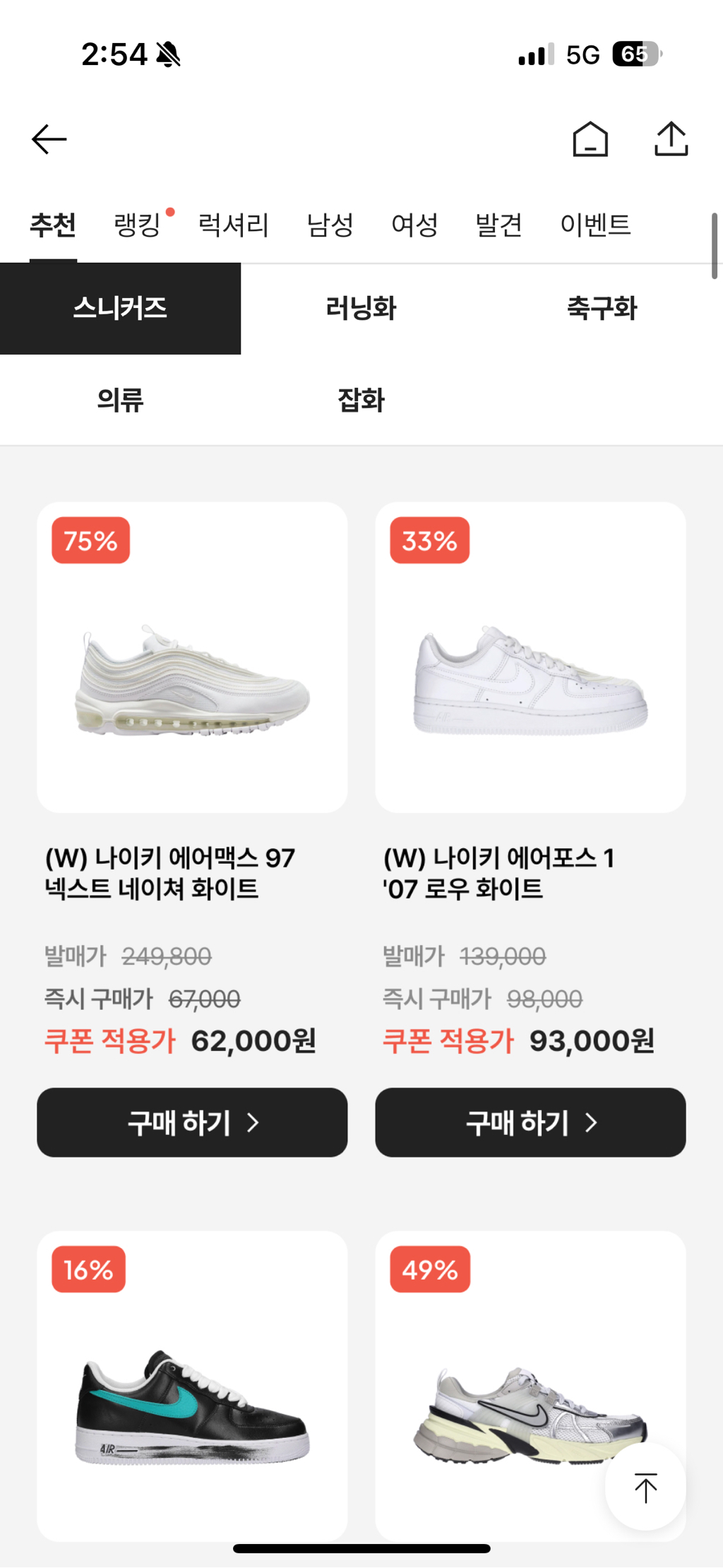Open the 여성 tab
Image resolution: width=723 pixels, height=1568 pixels.
pos(414,225)
